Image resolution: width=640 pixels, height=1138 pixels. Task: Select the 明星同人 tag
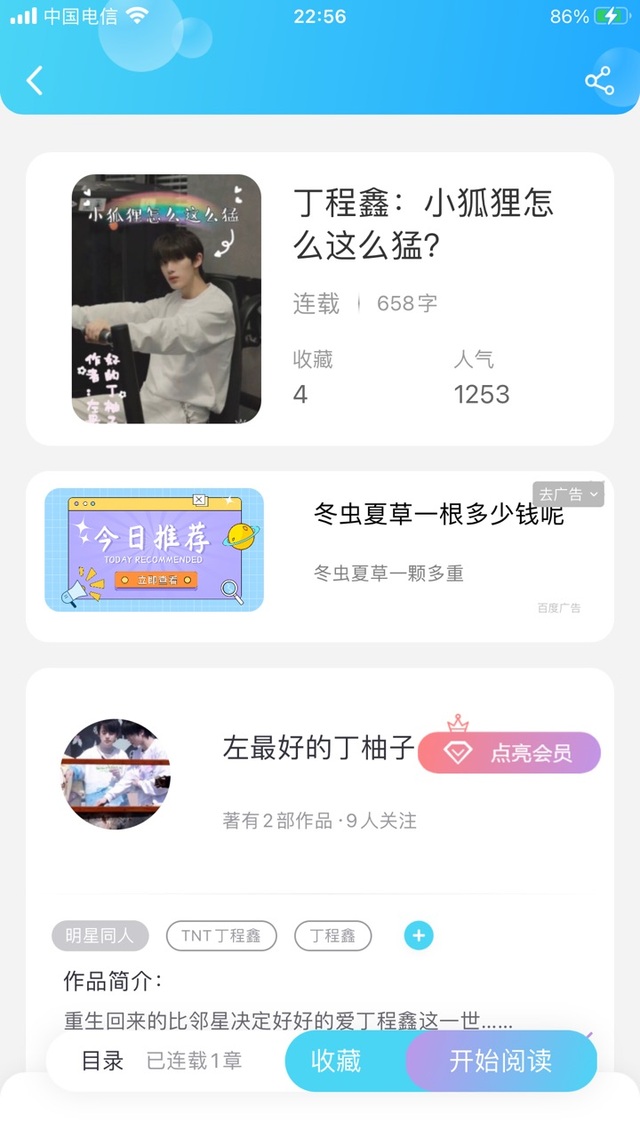(100, 936)
